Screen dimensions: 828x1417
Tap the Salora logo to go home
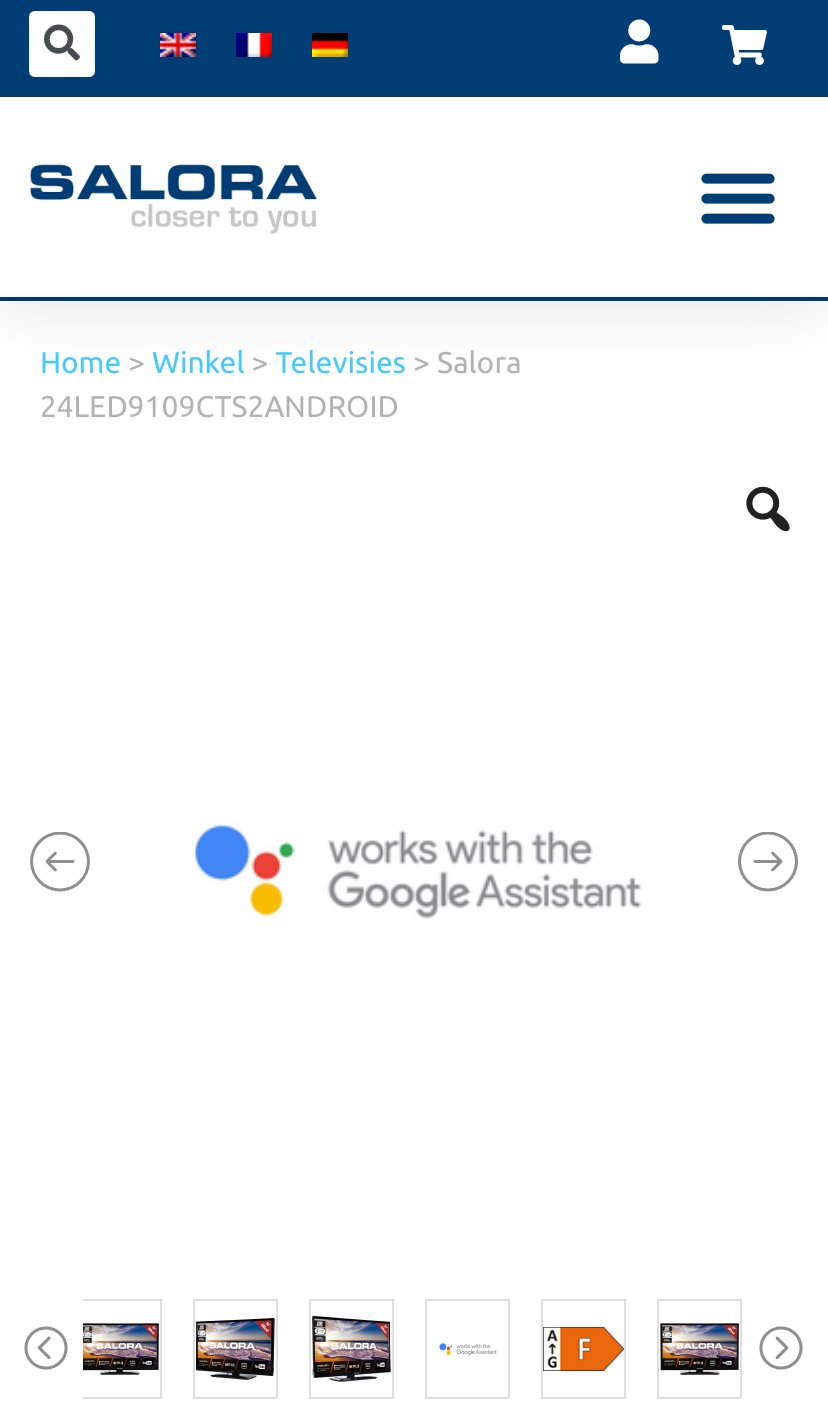tap(173, 198)
